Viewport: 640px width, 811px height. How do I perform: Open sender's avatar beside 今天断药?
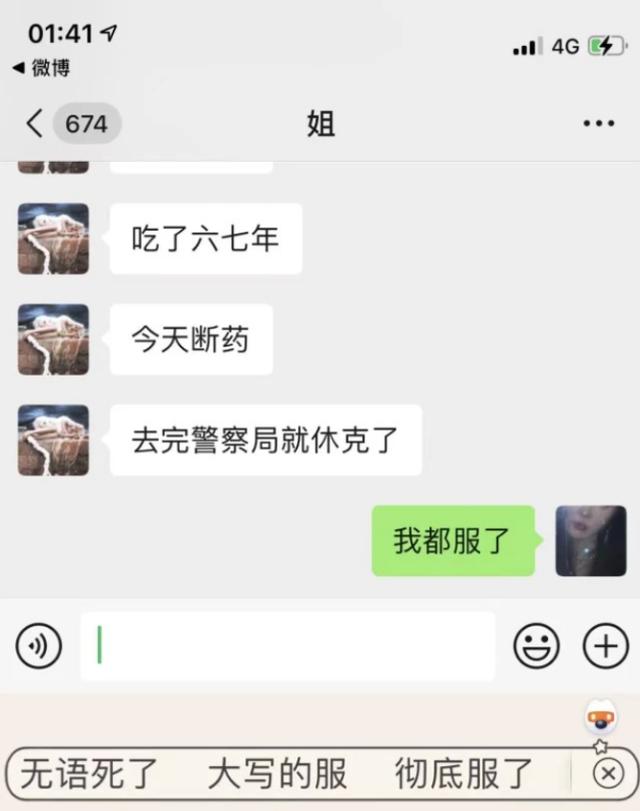pyautogui.click(x=53, y=340)
